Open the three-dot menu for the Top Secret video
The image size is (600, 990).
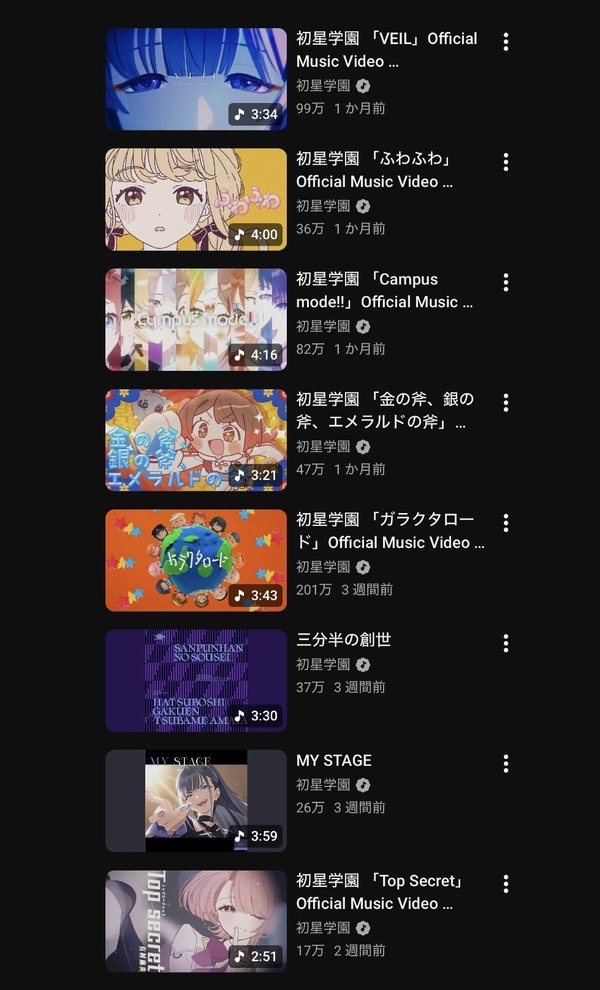[x=506, y=884]
